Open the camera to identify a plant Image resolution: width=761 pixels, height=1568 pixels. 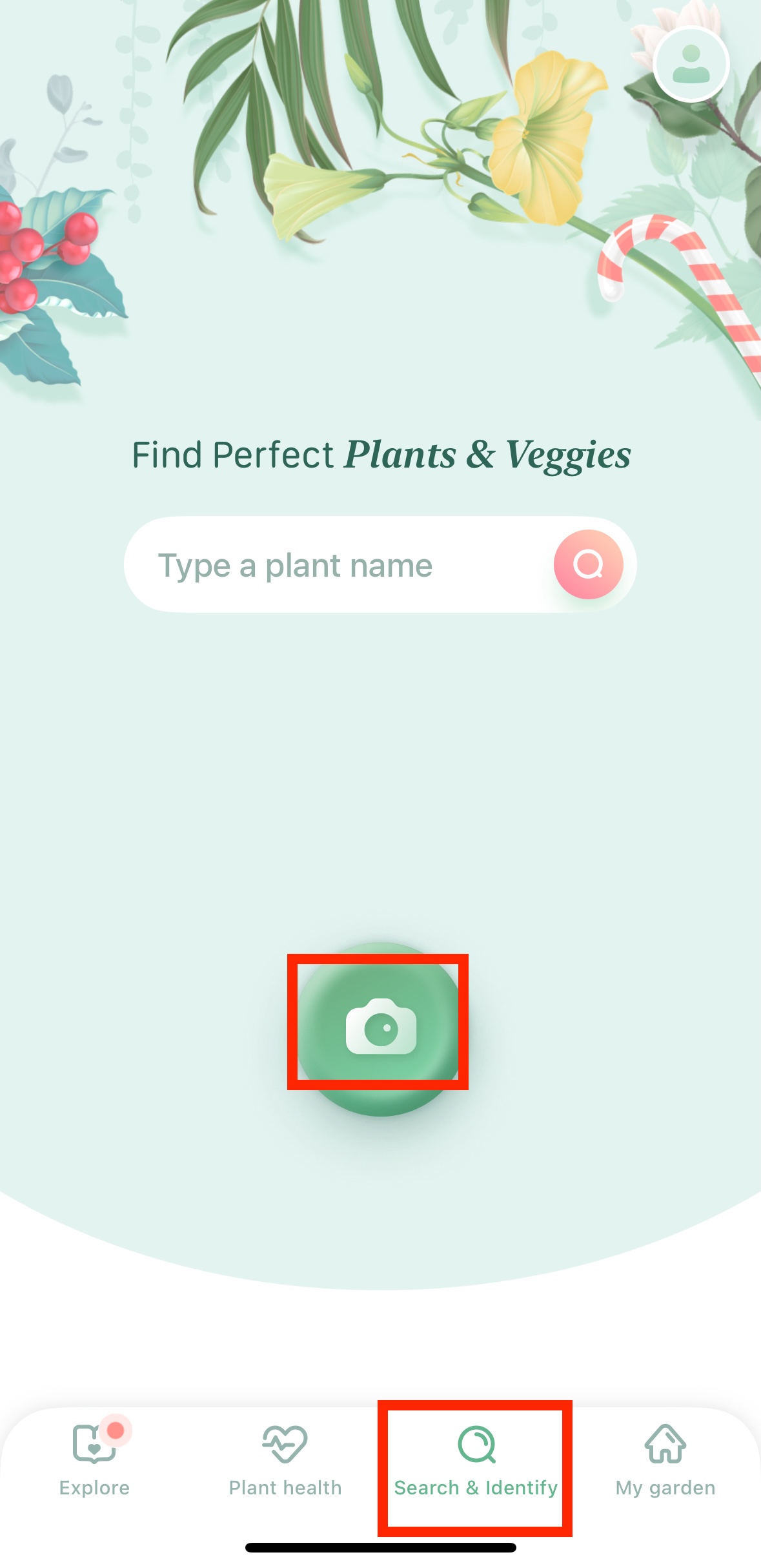coord(381,1027)
